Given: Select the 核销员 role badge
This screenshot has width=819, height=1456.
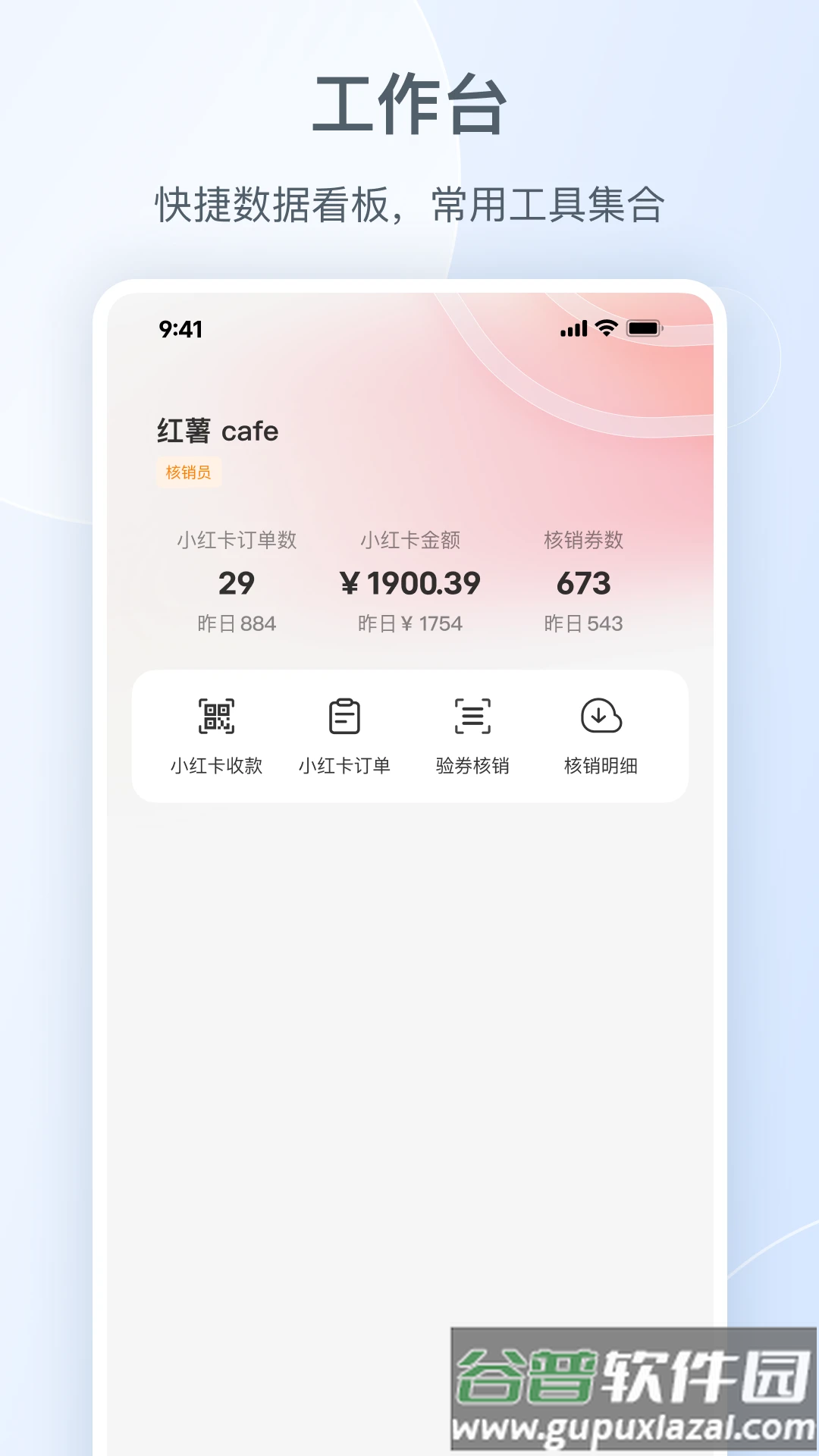Looking at the screenshot, I should coord(187,472).
